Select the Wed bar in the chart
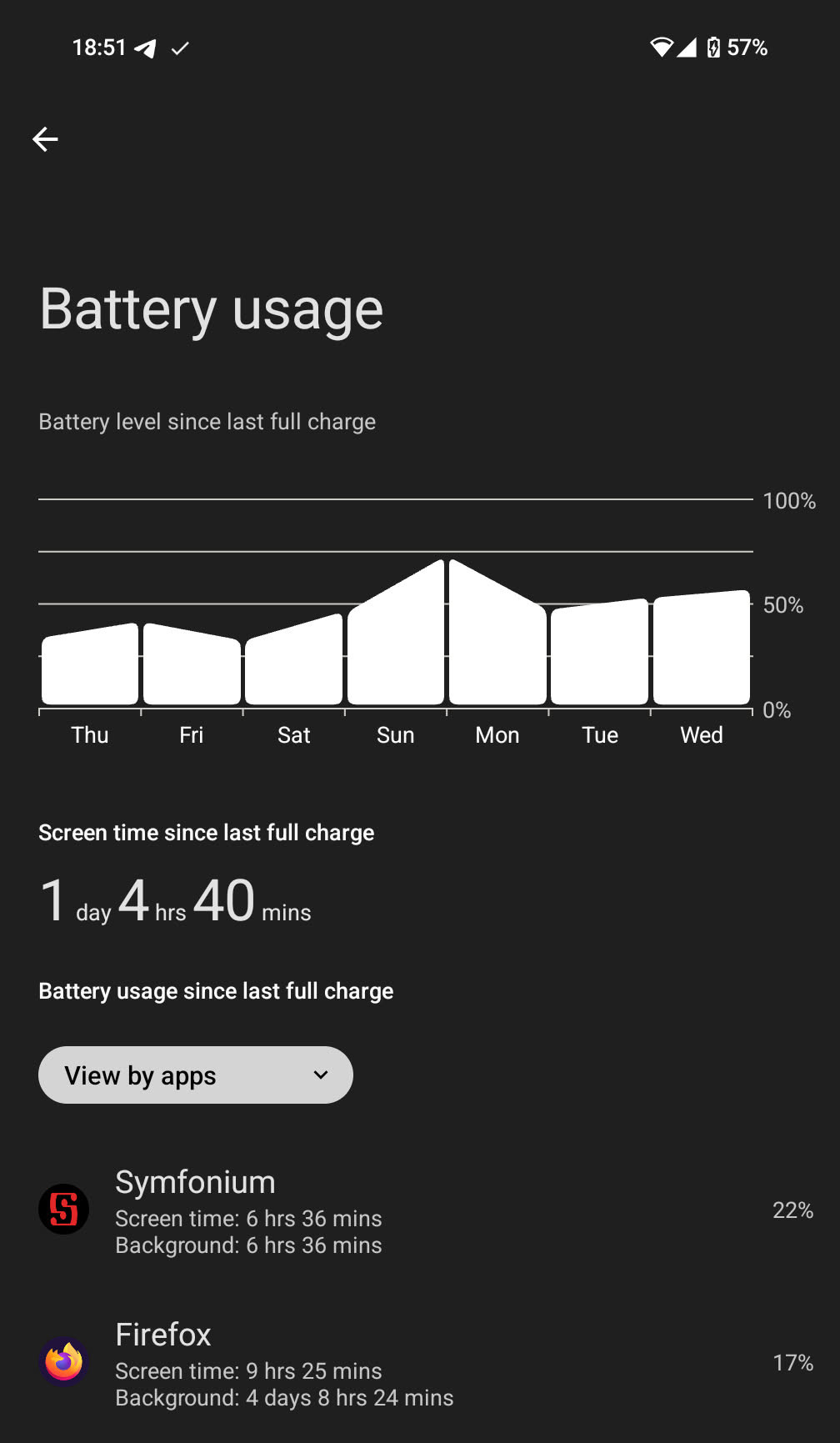This screenshot has width=840, height=1443. 702,650
